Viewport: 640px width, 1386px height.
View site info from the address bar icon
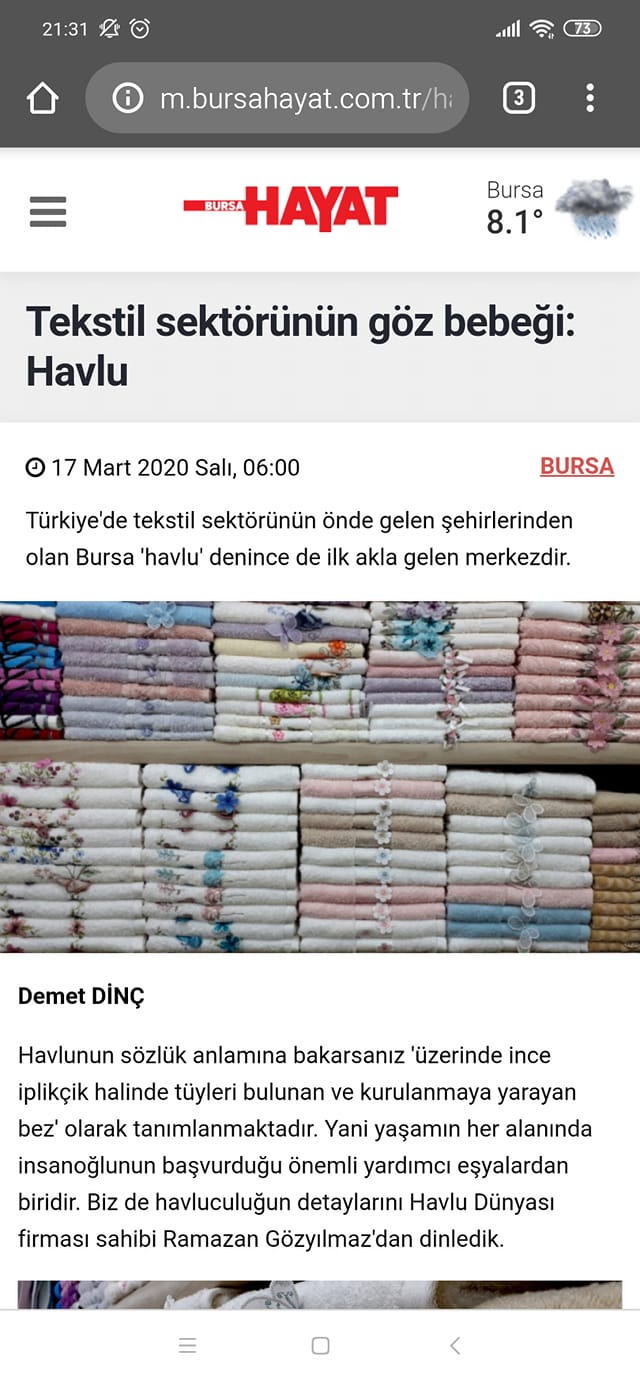click(x=127, y=98)
